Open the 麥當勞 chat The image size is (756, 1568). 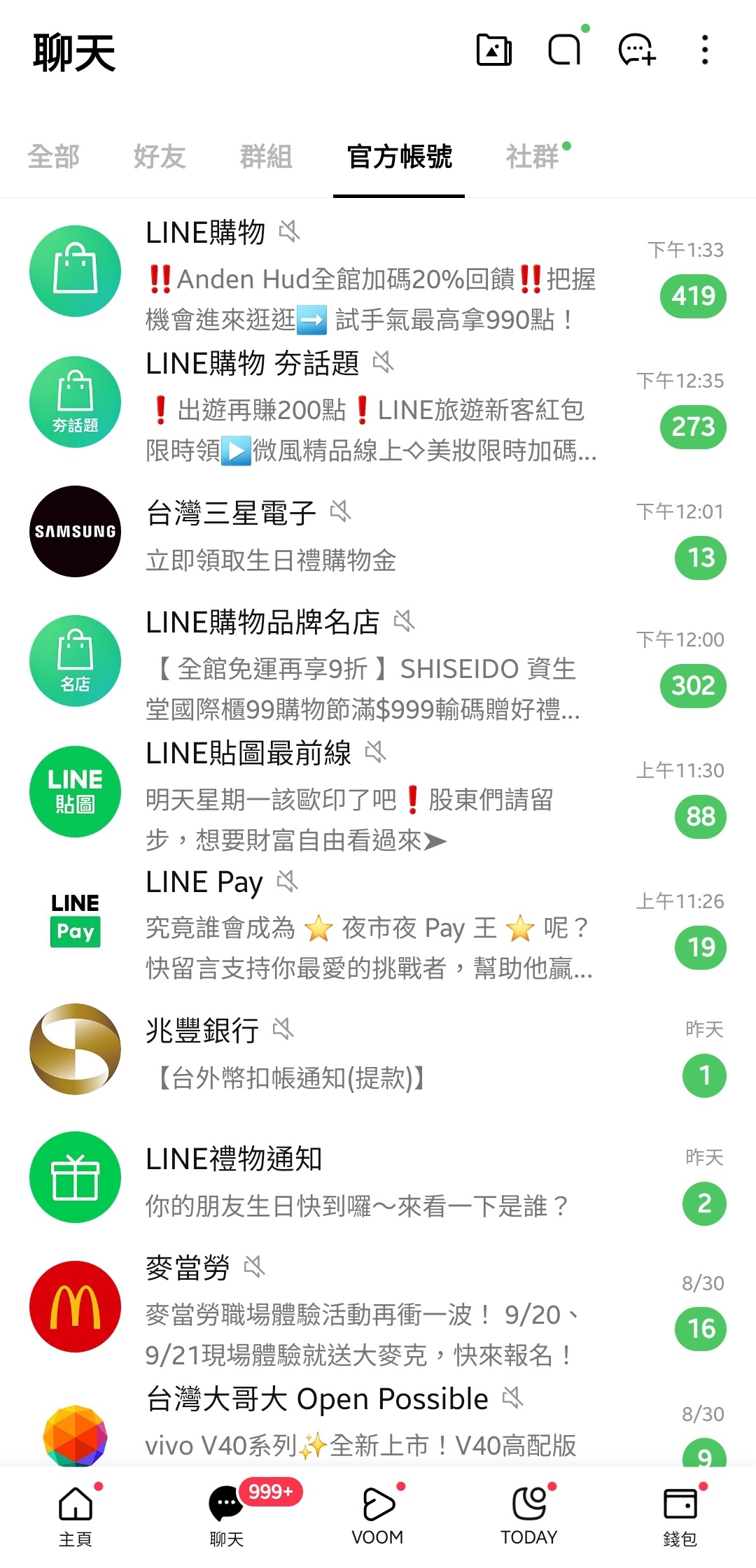click(x=378, y=1307)
